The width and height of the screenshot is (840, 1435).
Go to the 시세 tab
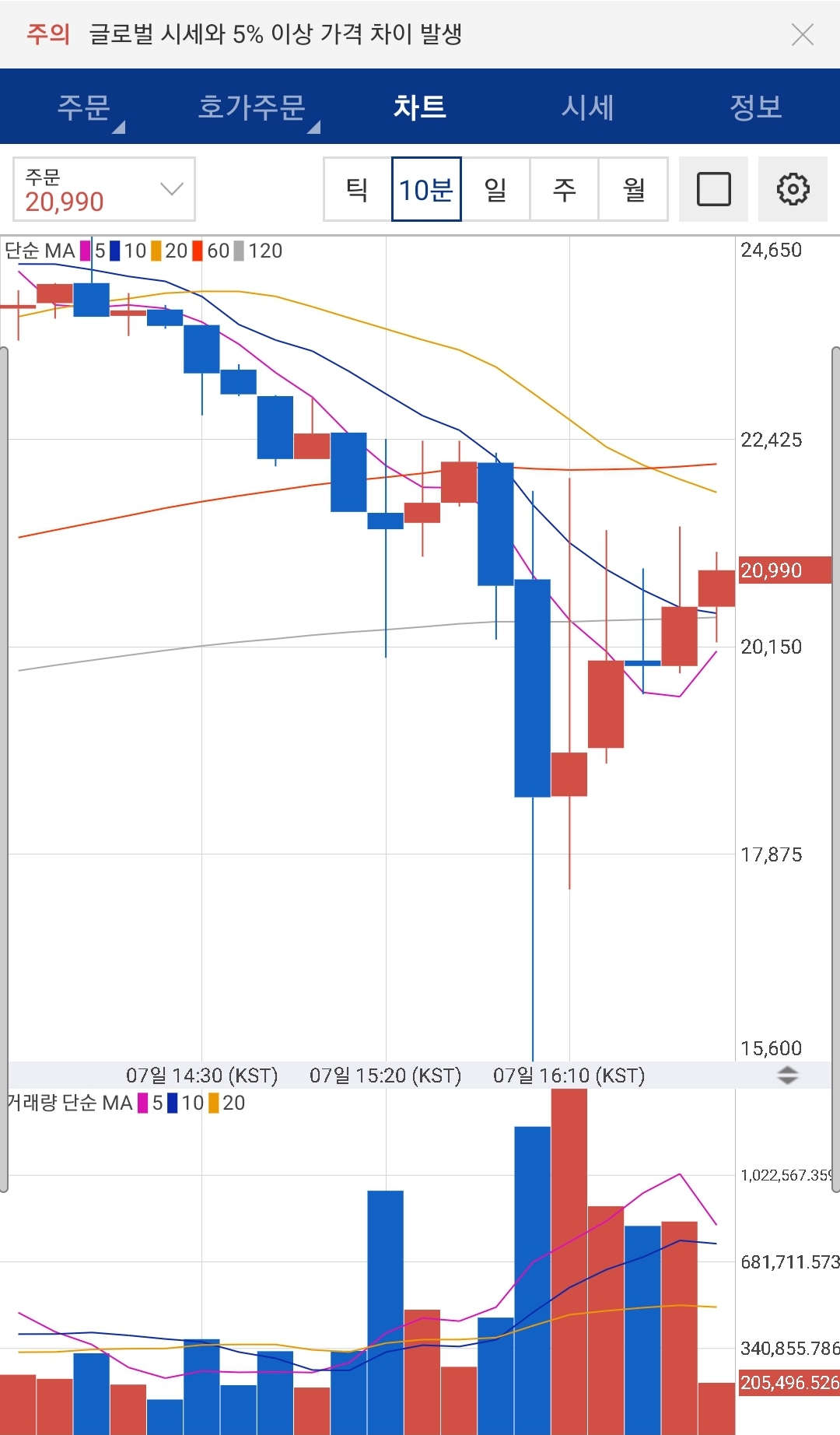tap(588, 107)
